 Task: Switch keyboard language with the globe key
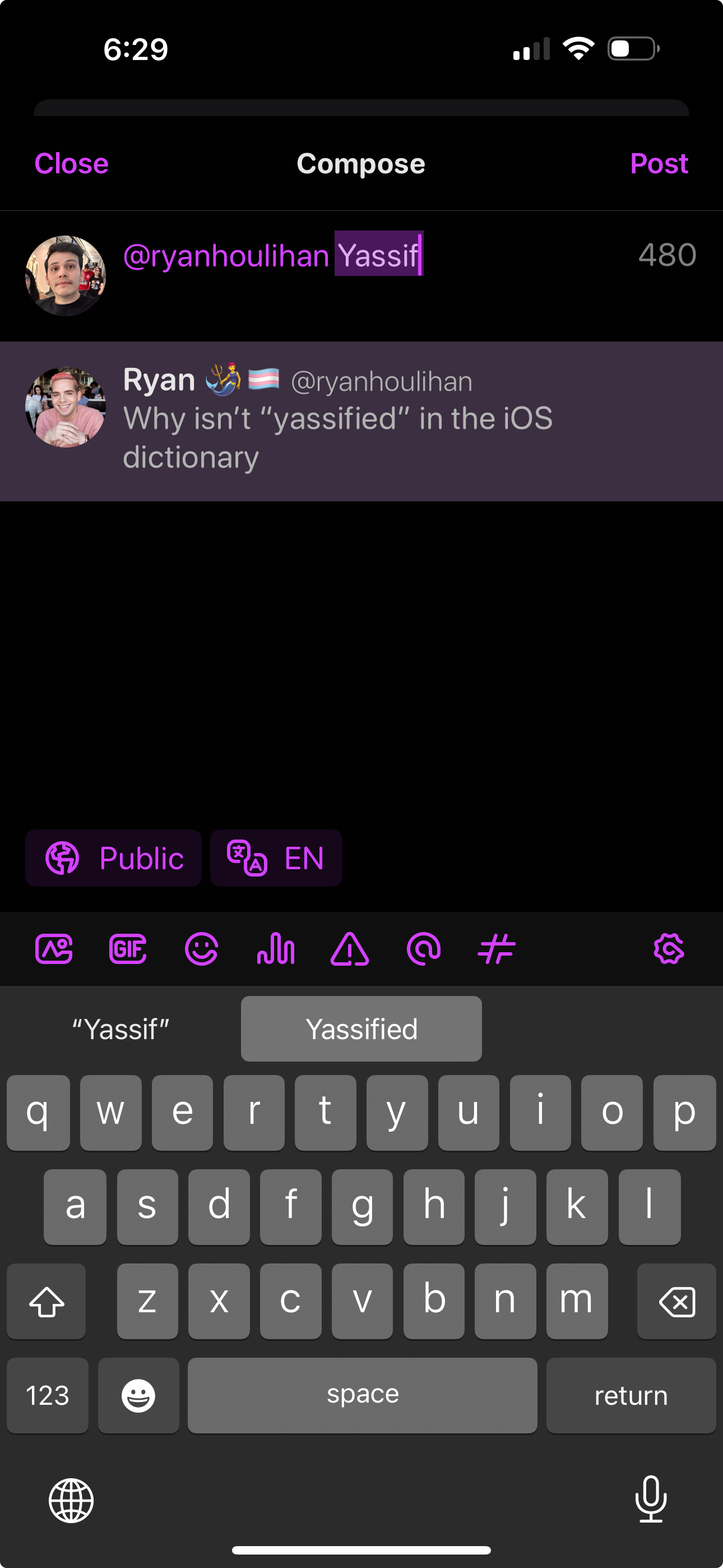click(x=71, y=1501)
